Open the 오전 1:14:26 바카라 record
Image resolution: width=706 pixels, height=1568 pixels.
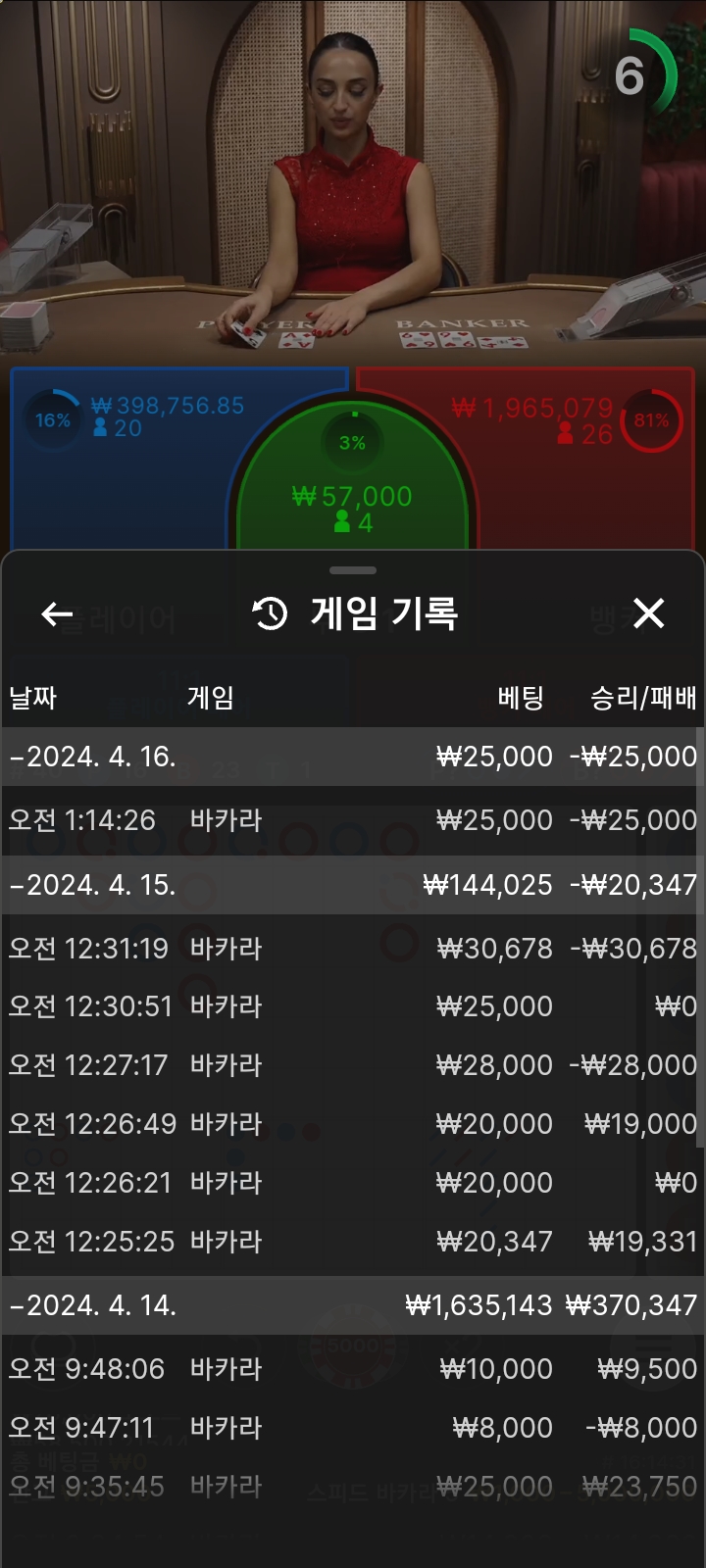point(351,820)
